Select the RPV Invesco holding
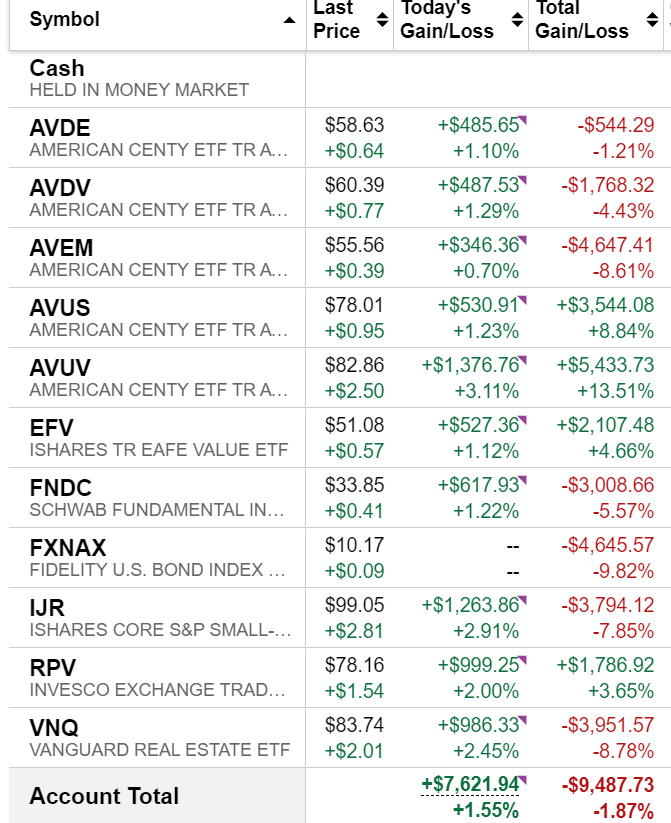The width and height of the screenshot is (671, 823). tap(52, 668)
